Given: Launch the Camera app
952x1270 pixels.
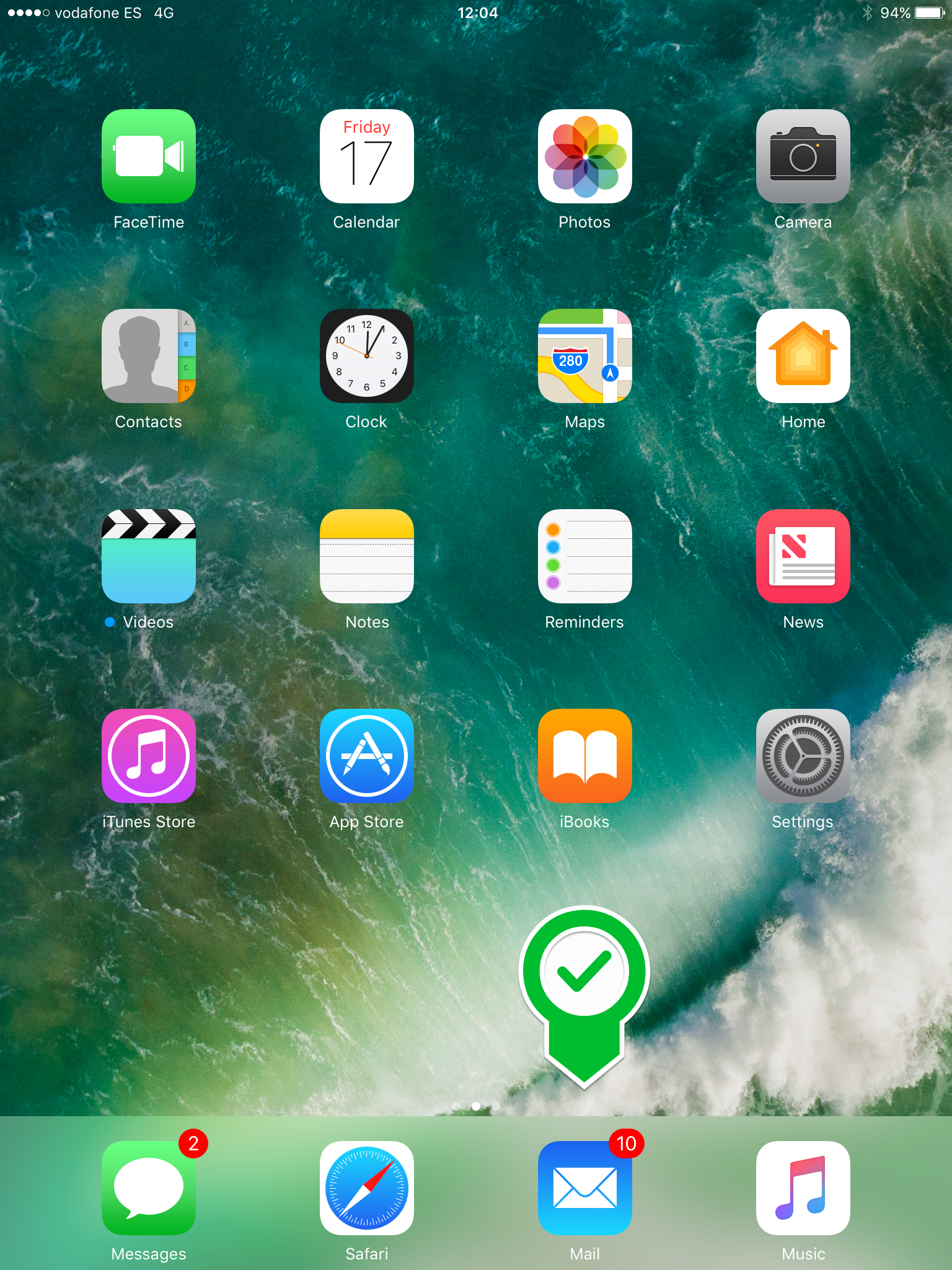Looking at the screenshot, I should [x=803, y=156].
